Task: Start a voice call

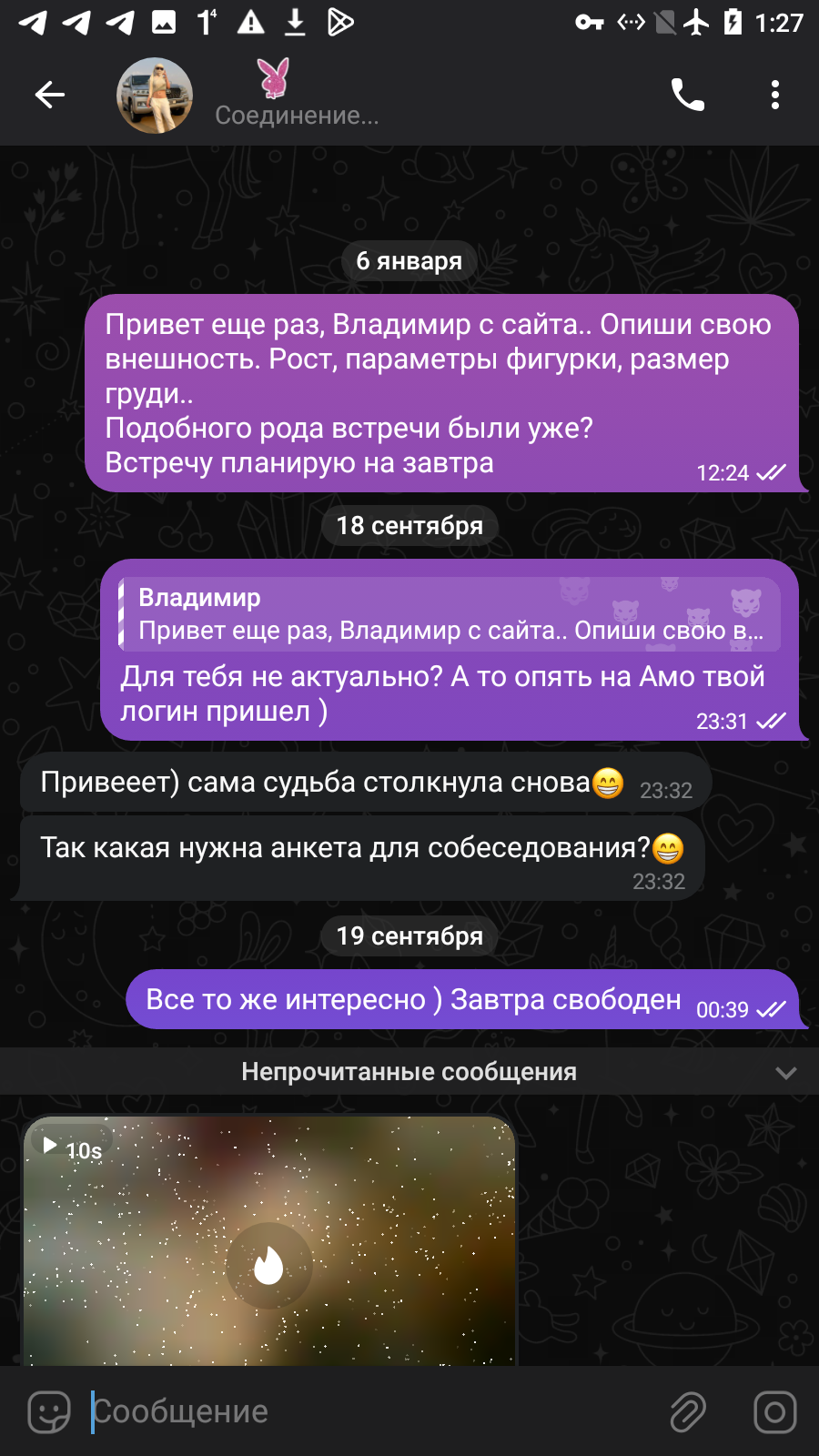Action: pos(687,95)
